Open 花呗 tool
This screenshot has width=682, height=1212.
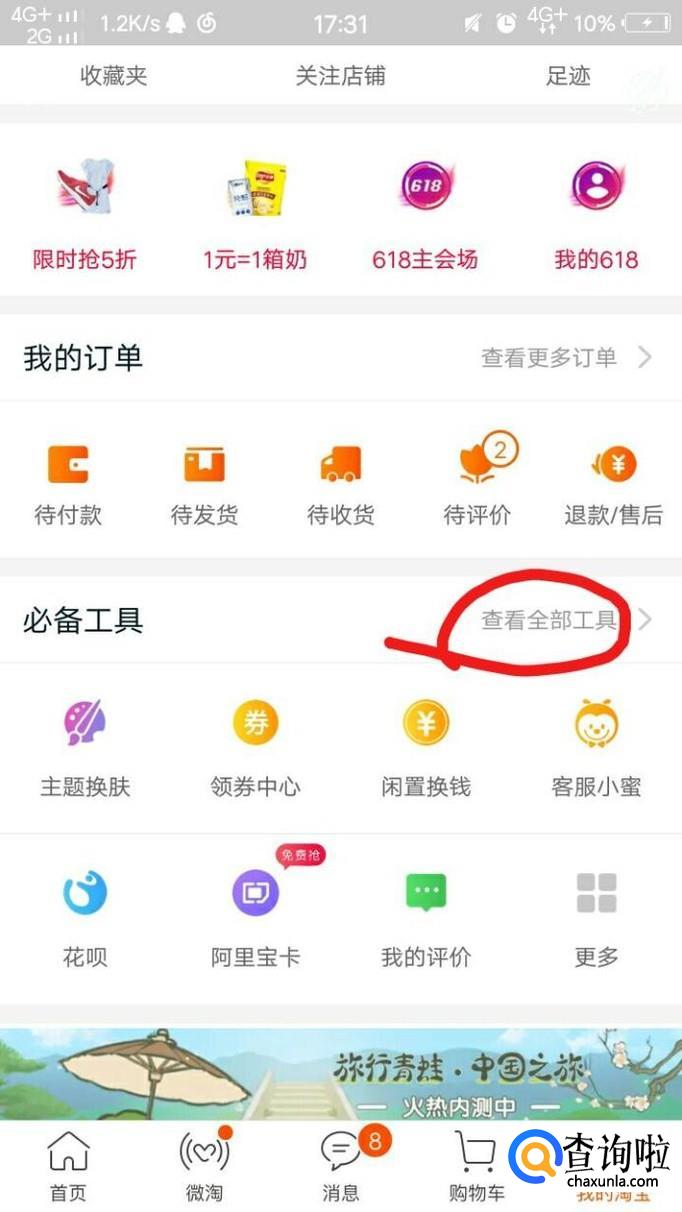[85, 915]
